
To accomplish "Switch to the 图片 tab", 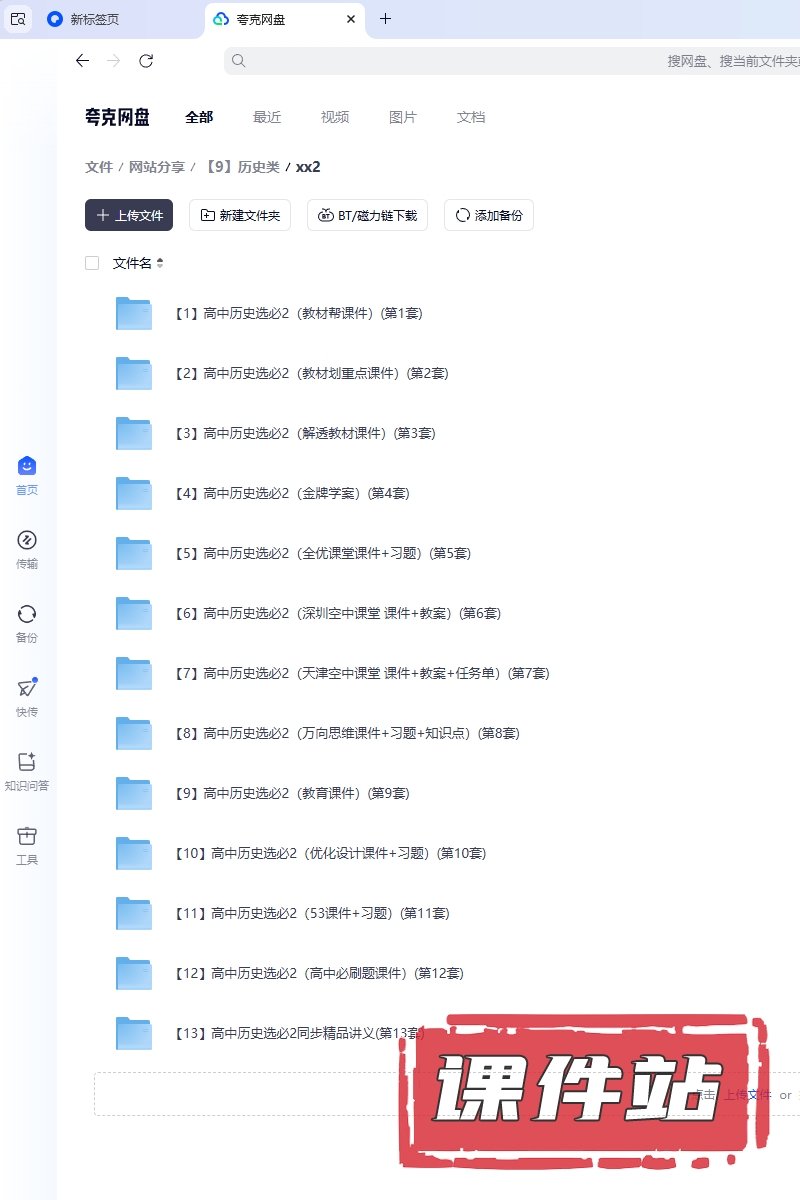I will 403,117.
